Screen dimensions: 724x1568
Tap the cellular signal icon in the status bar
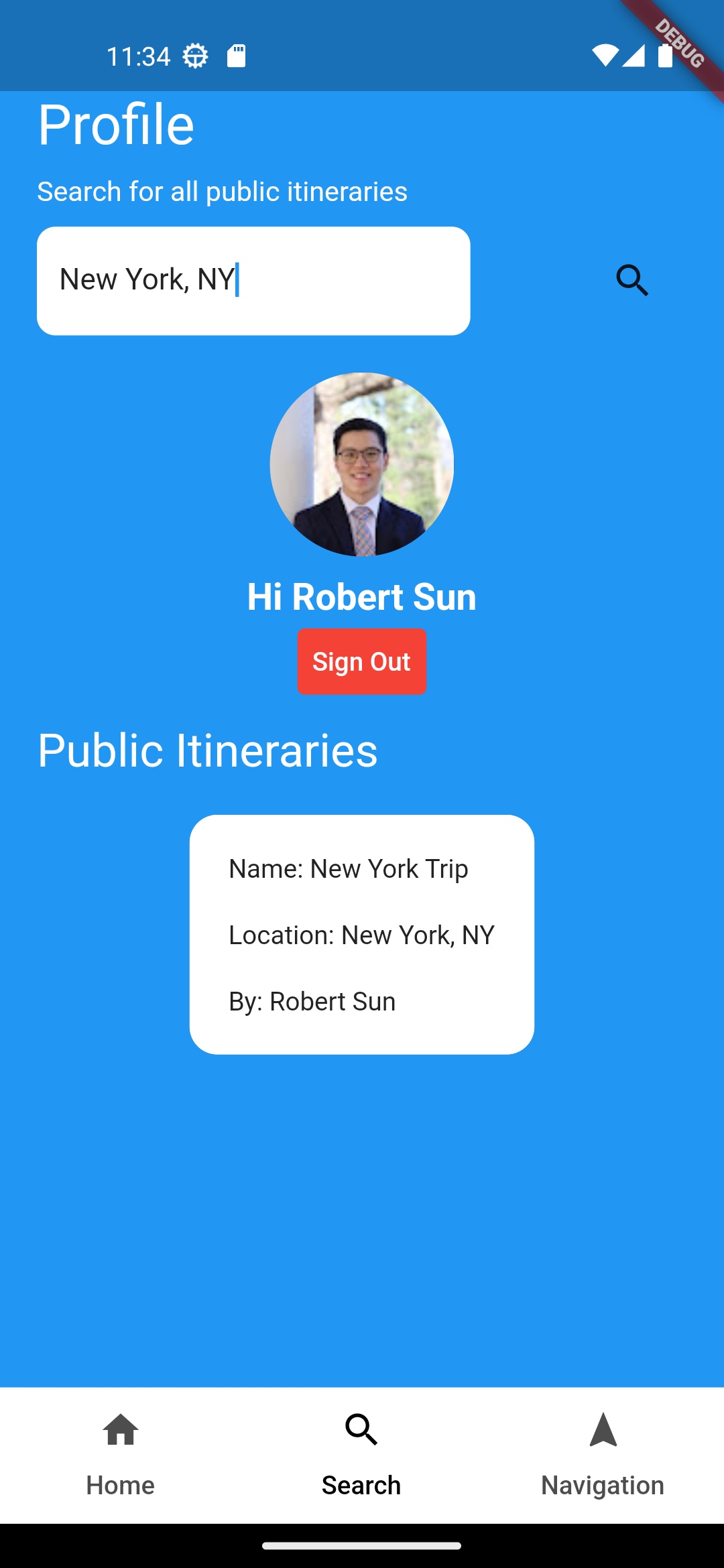coord(633,56)
